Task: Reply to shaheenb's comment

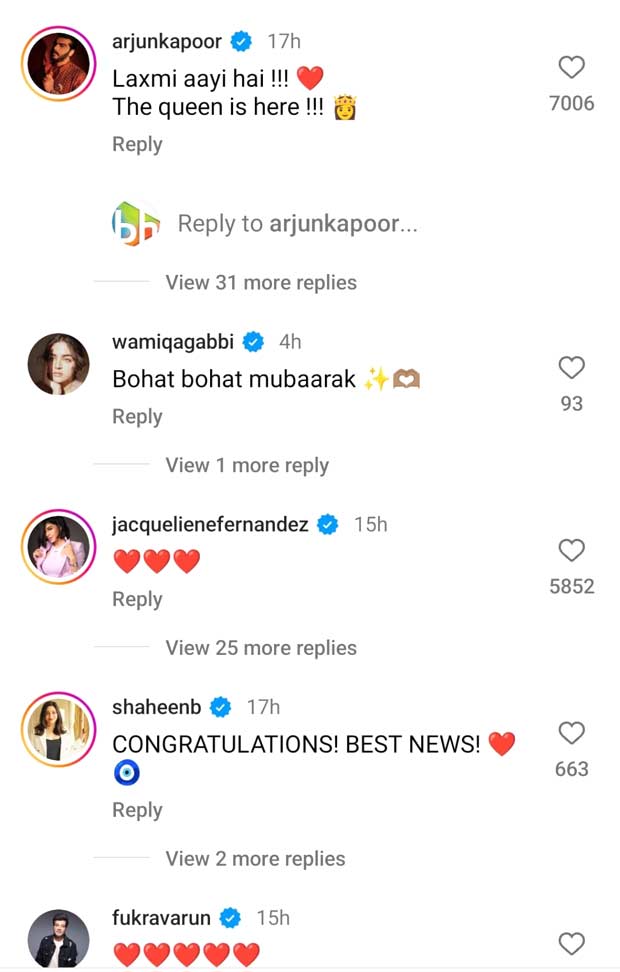Action: point(137,810)
